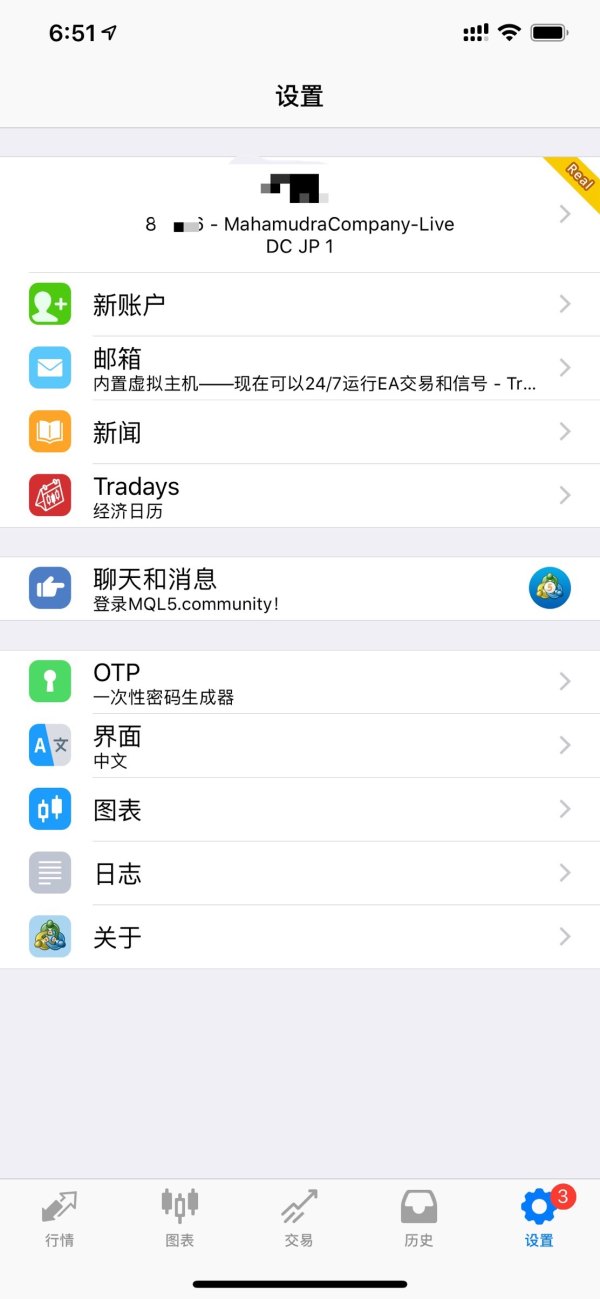Switch to the 交易 tab
600x1299 pixels.
299,1219
